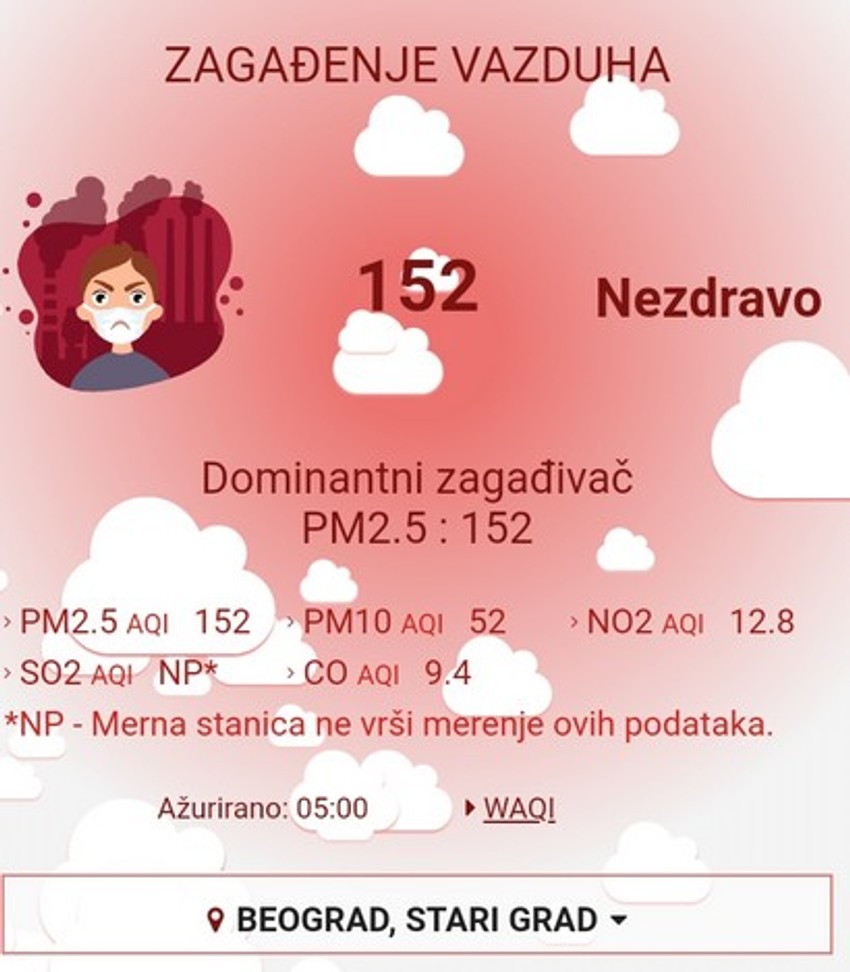Click the CO AQI chevron icon

290,672
